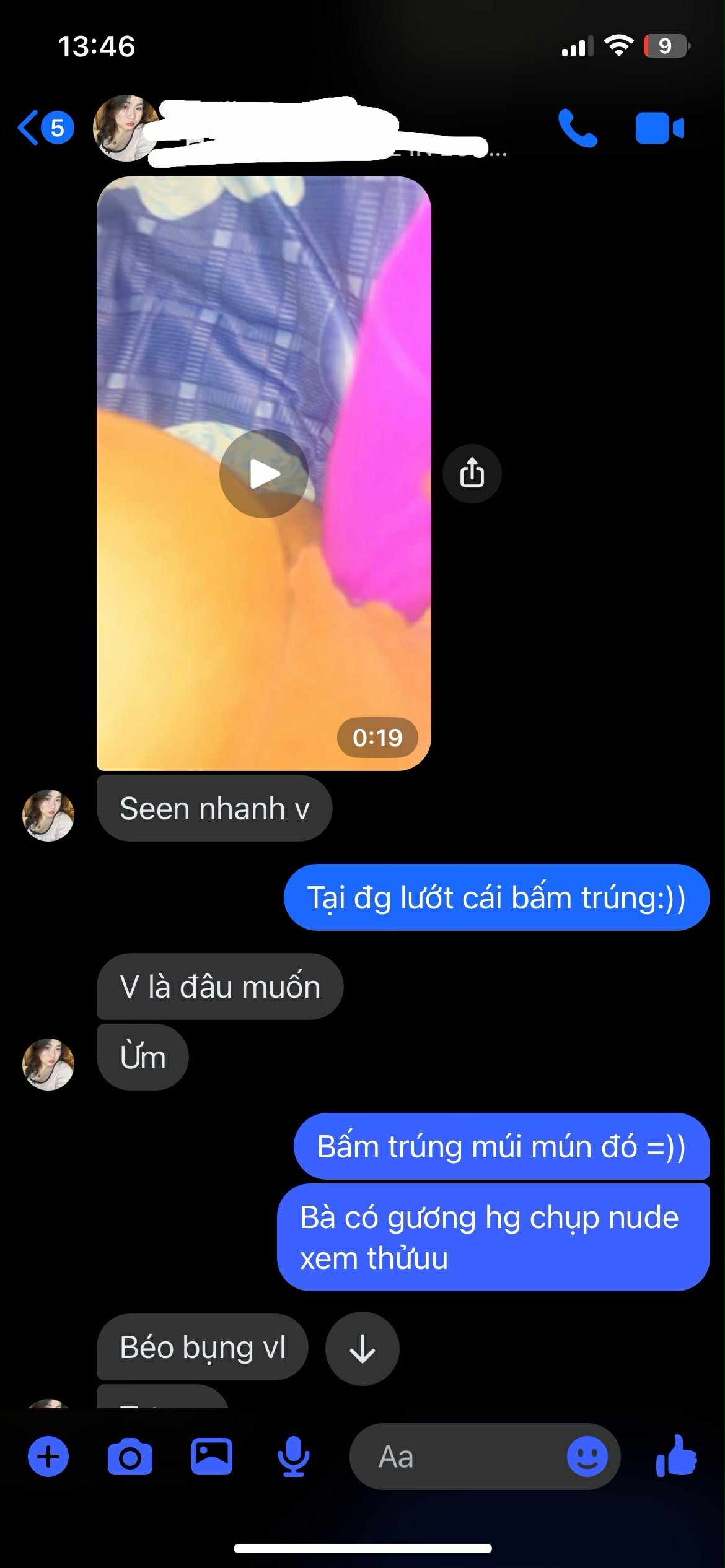Jump to latest messages with down arrow

click(362, 1349)
